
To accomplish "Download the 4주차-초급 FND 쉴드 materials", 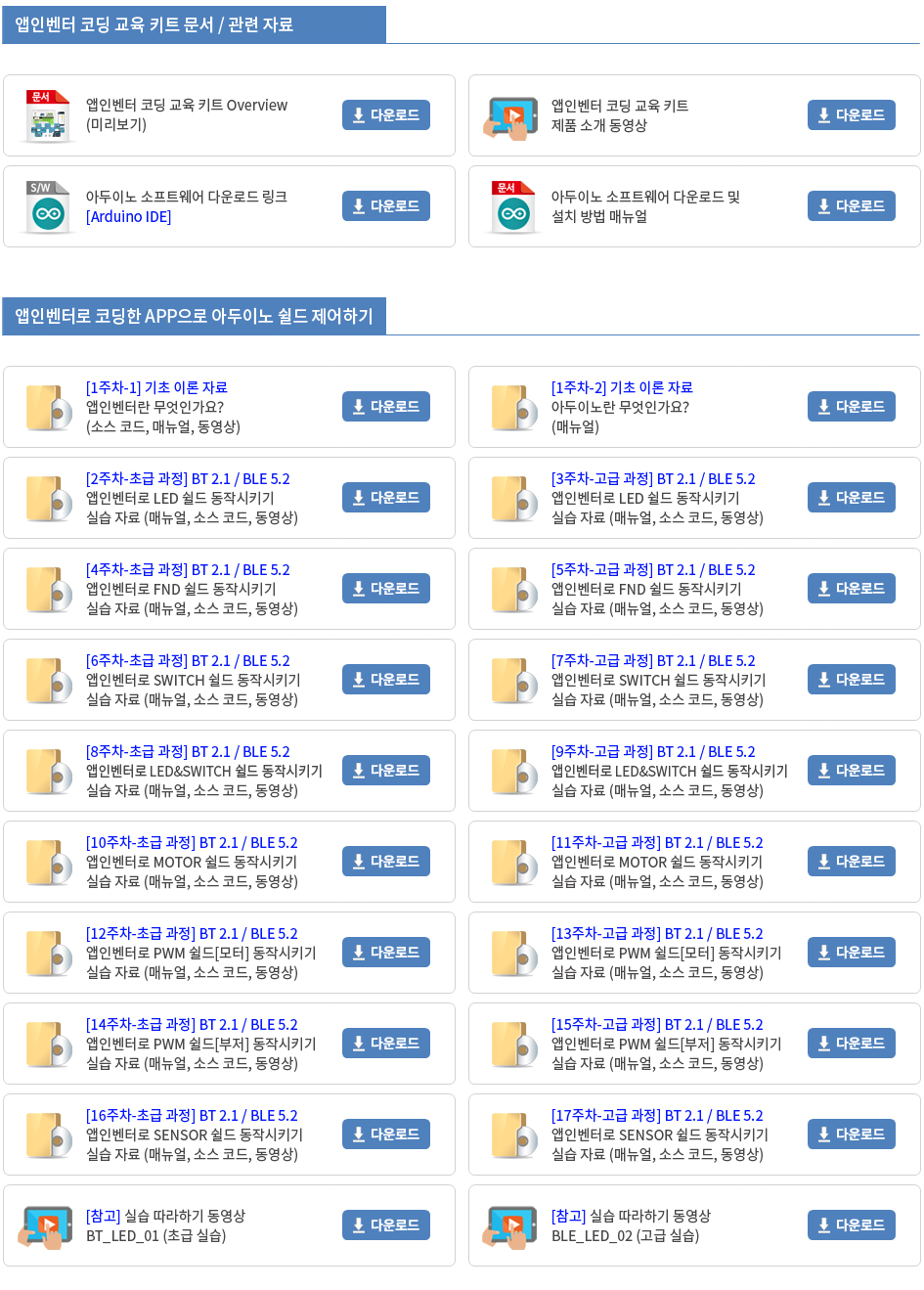I will [x=385, y=589].
